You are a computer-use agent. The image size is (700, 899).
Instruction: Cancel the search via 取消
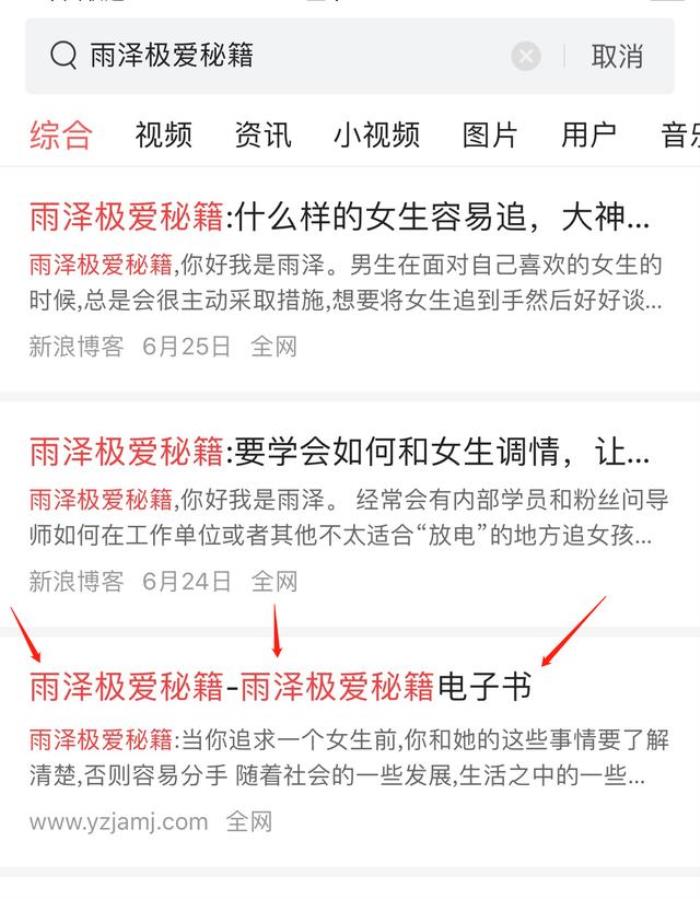pos(617,57)
